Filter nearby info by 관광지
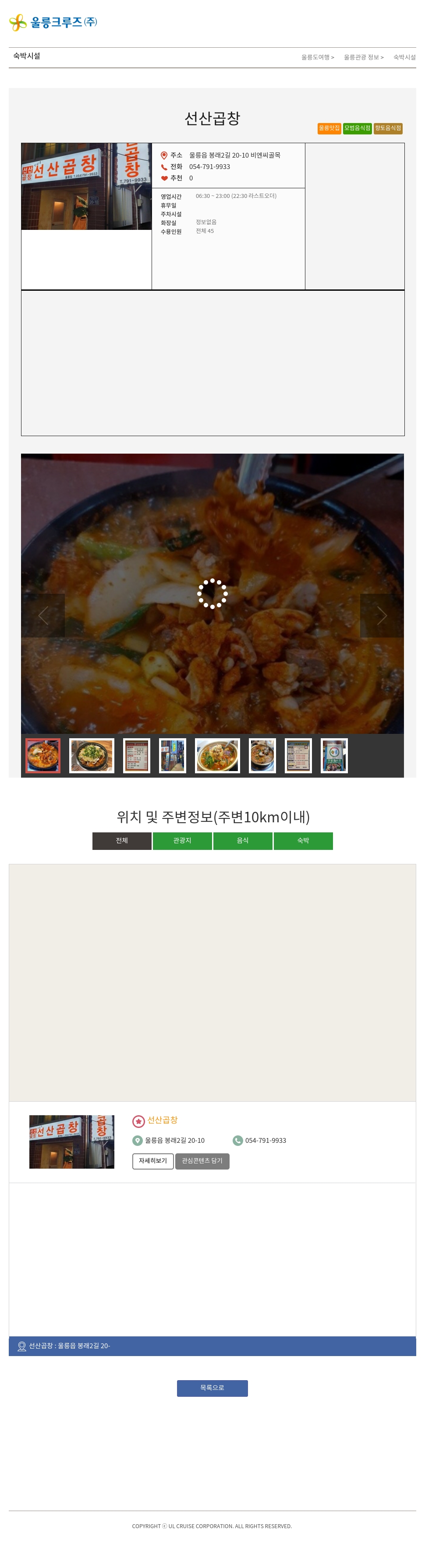The height and width of the screenshot is (1568, 425). [x=182, y=841]
